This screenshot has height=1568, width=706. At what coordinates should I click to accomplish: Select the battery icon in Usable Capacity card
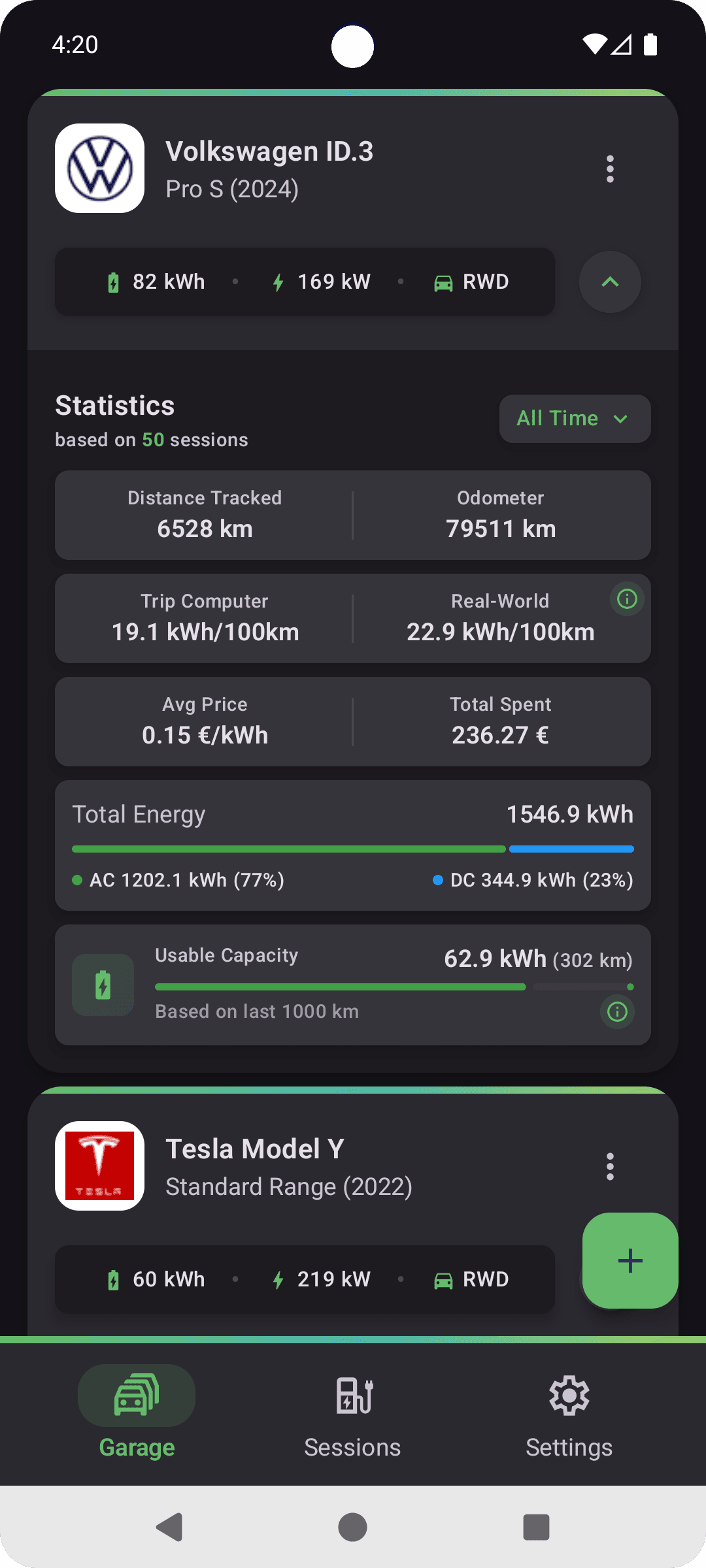click(x=102, y=985)
